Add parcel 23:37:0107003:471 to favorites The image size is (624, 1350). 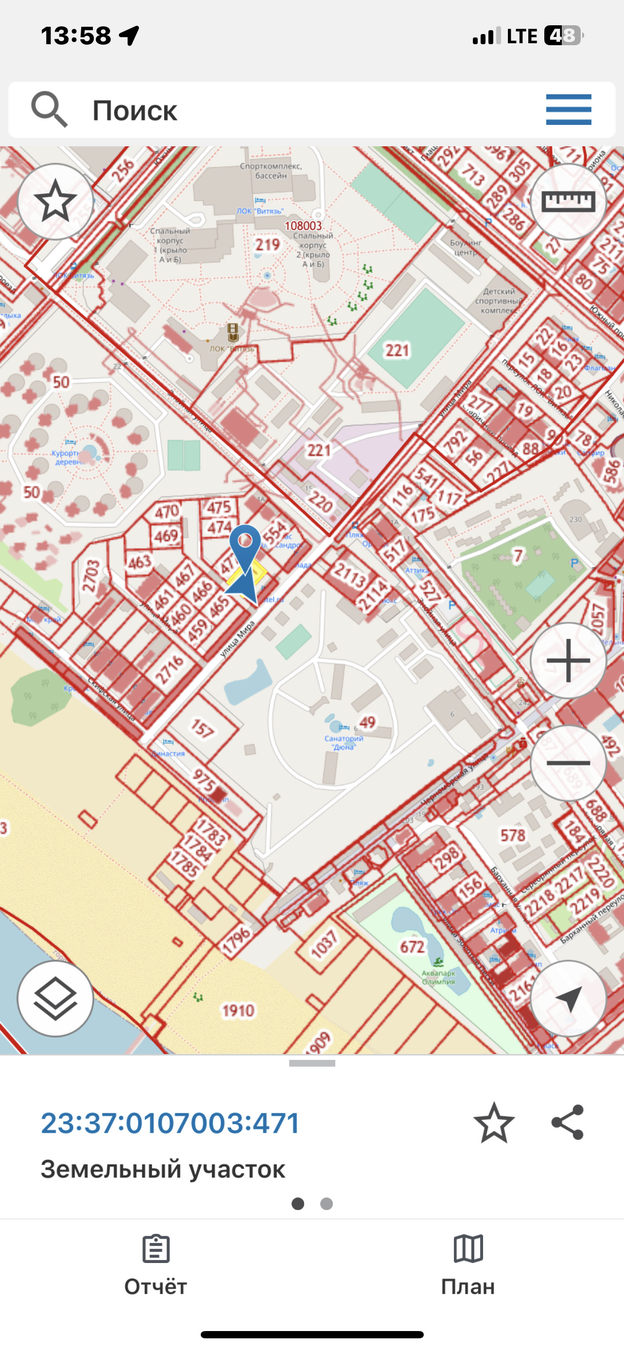[494, 1124]
